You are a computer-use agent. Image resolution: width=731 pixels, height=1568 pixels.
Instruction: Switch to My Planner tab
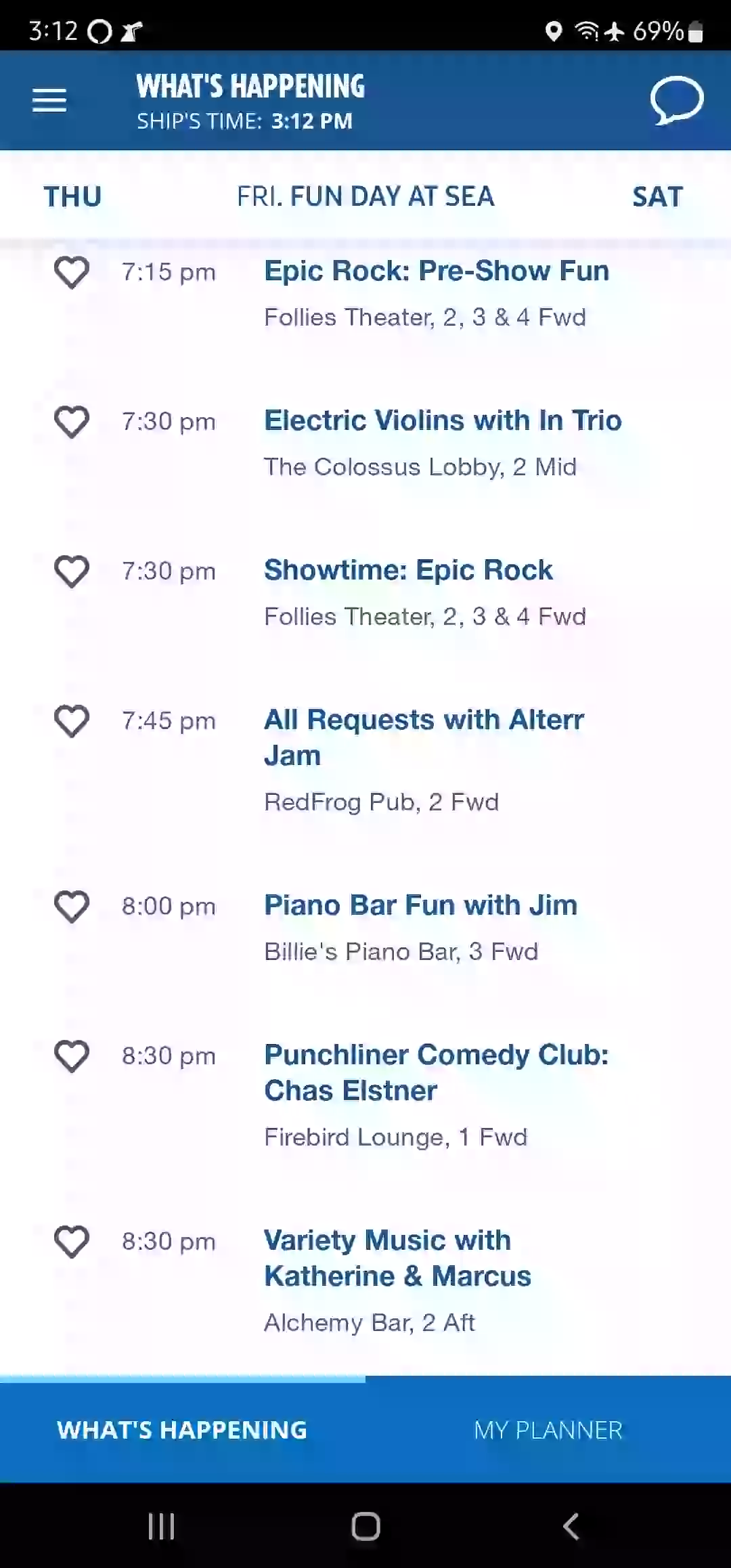click(548, 1430)
